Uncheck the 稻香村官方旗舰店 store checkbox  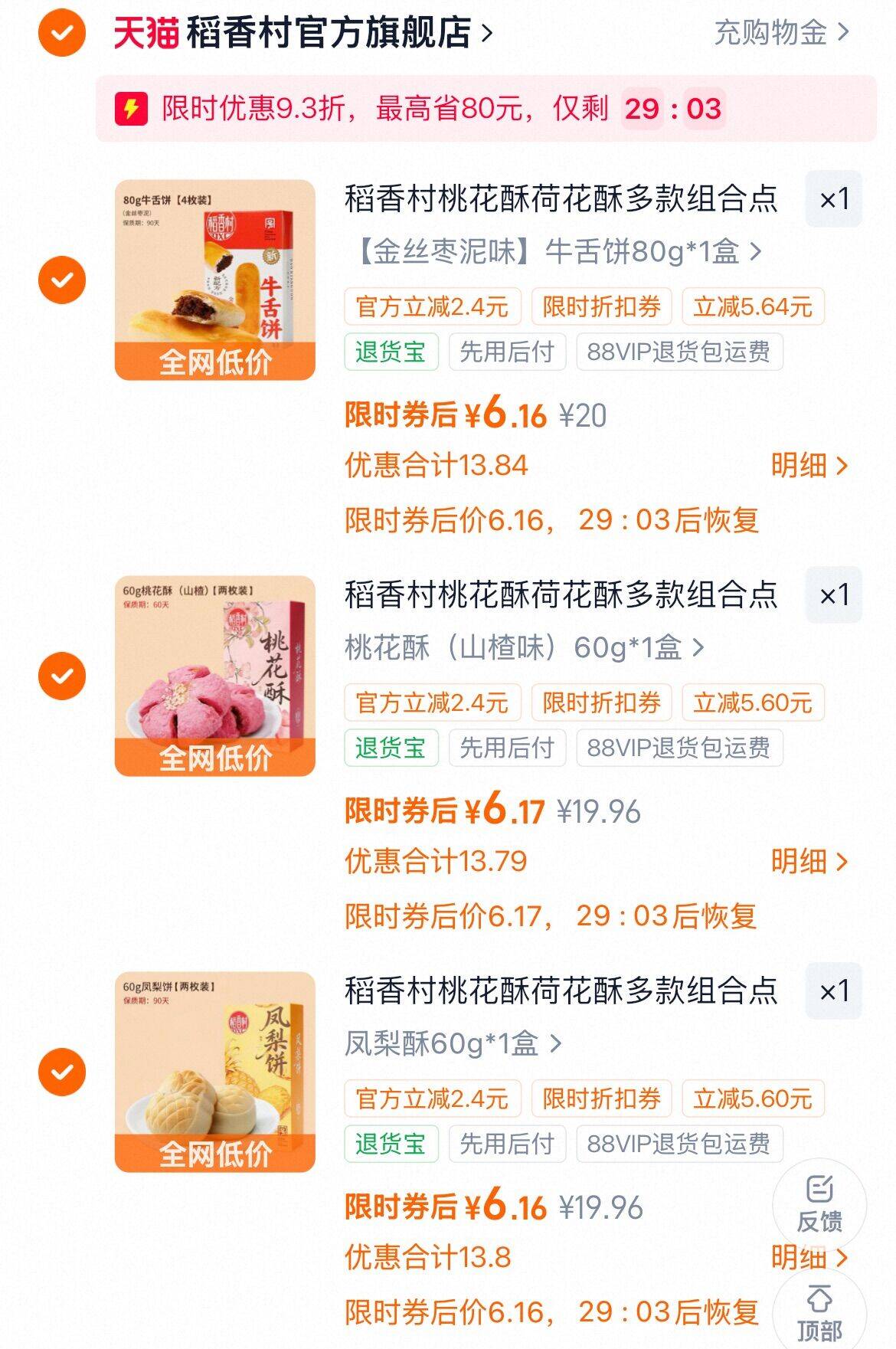point(62,33)
